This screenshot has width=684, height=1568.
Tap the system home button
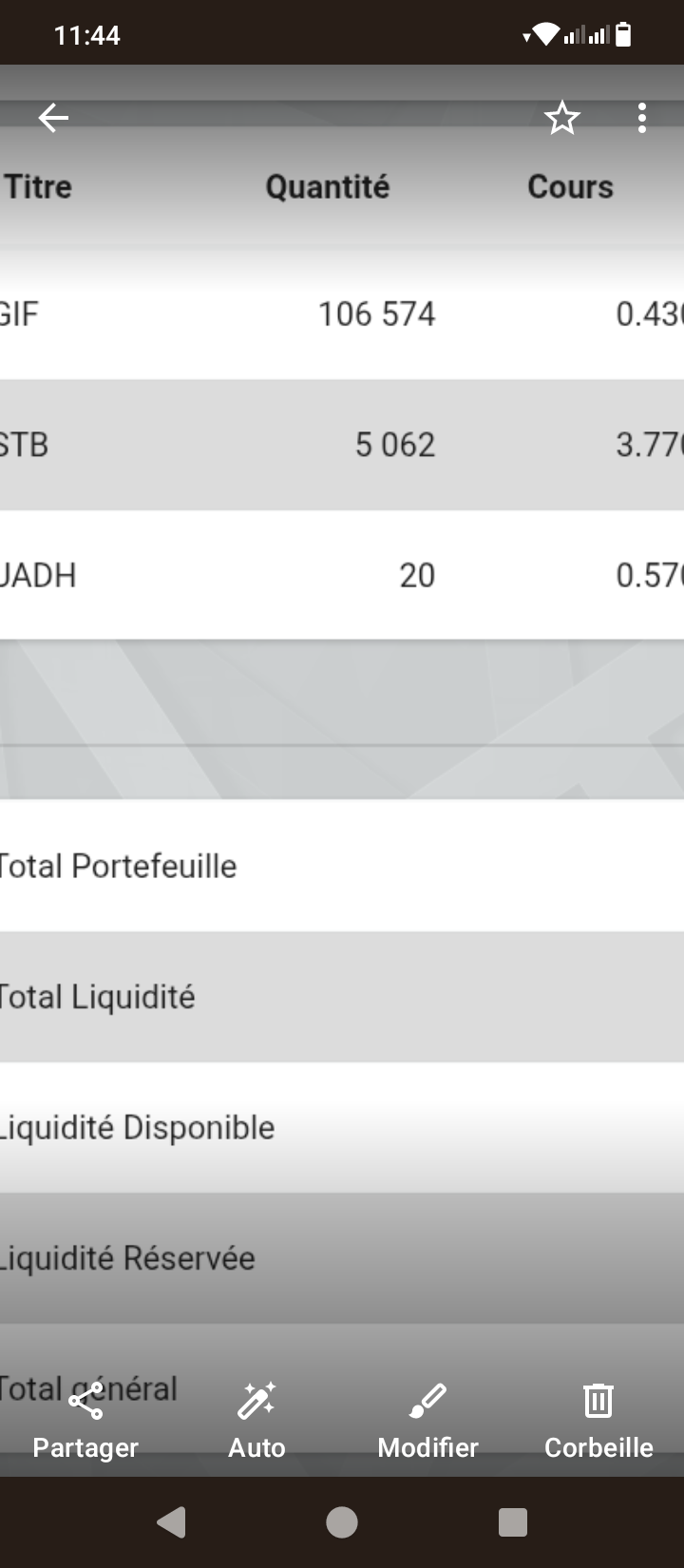tap(342, 1522)
